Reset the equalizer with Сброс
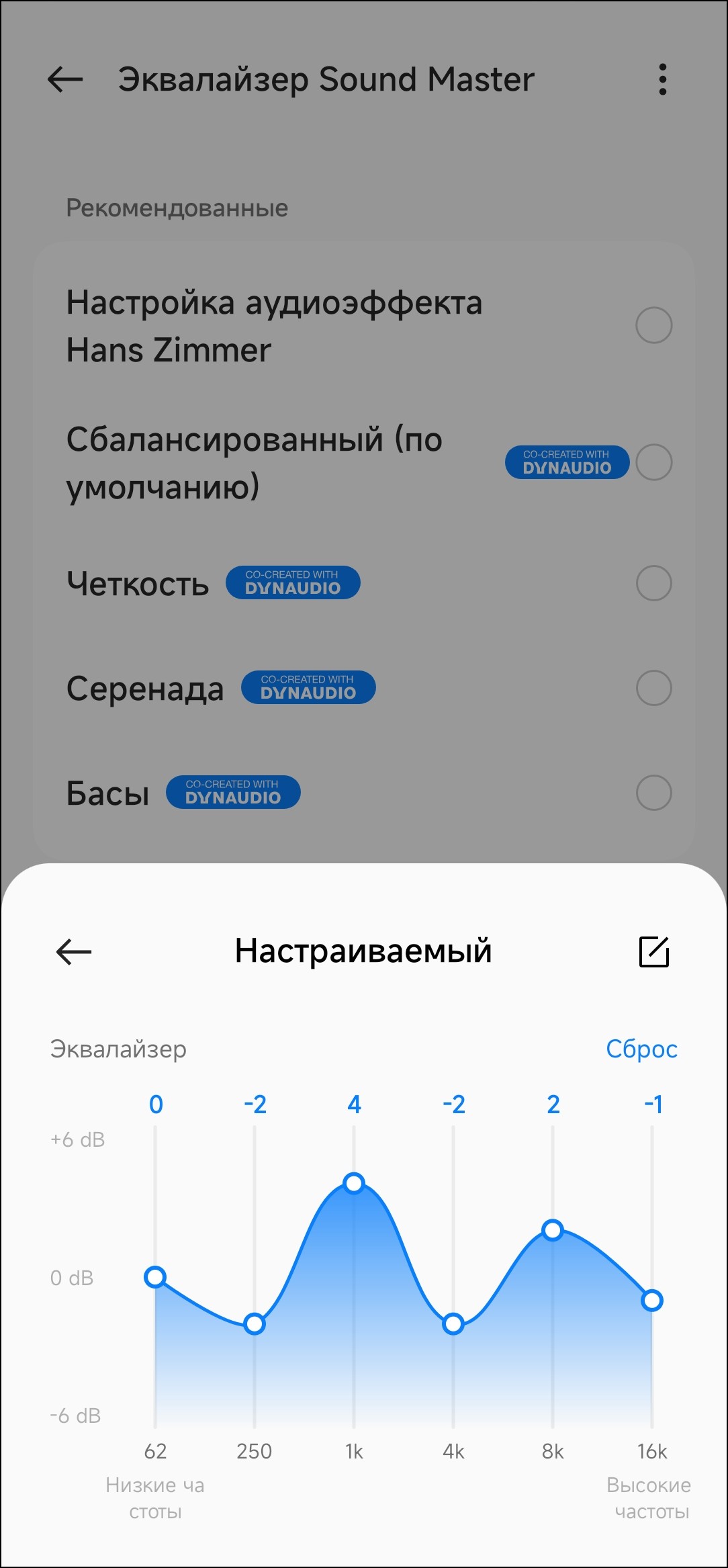Image resolution: width=728 pixels, height=1568 pixels. tap(641, 1049)
